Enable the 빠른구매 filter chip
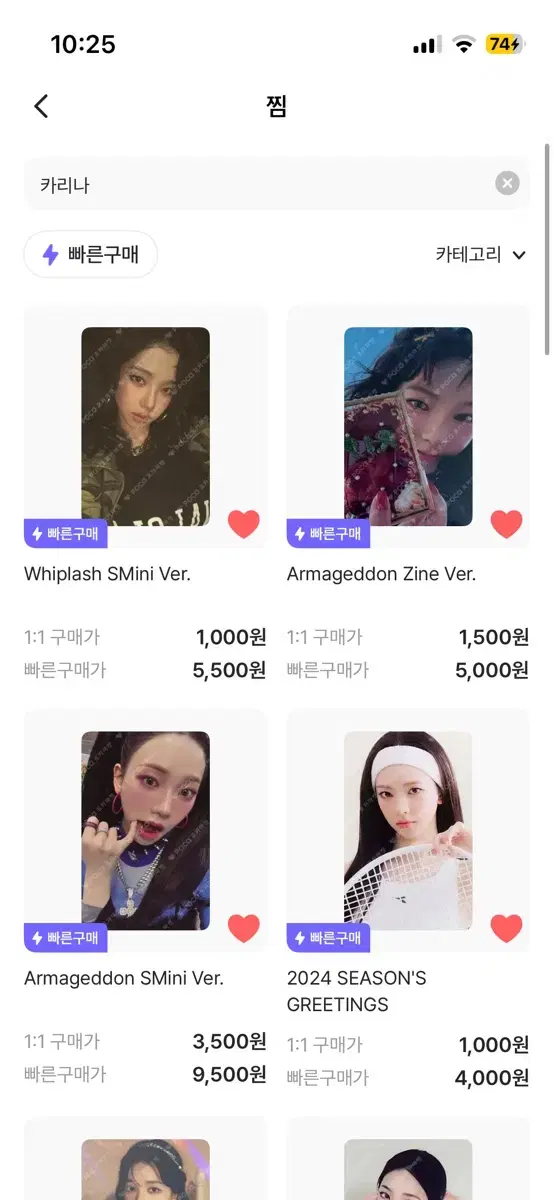Viewport: 554px width, 1200px height. tap(91, 254)
